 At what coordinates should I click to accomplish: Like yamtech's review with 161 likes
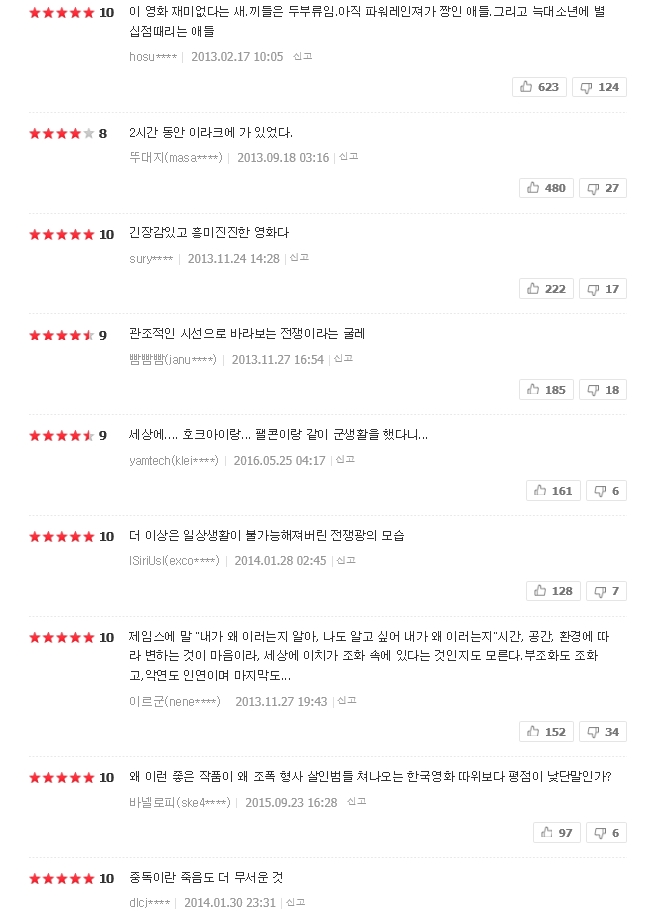[x=552, y=491]
